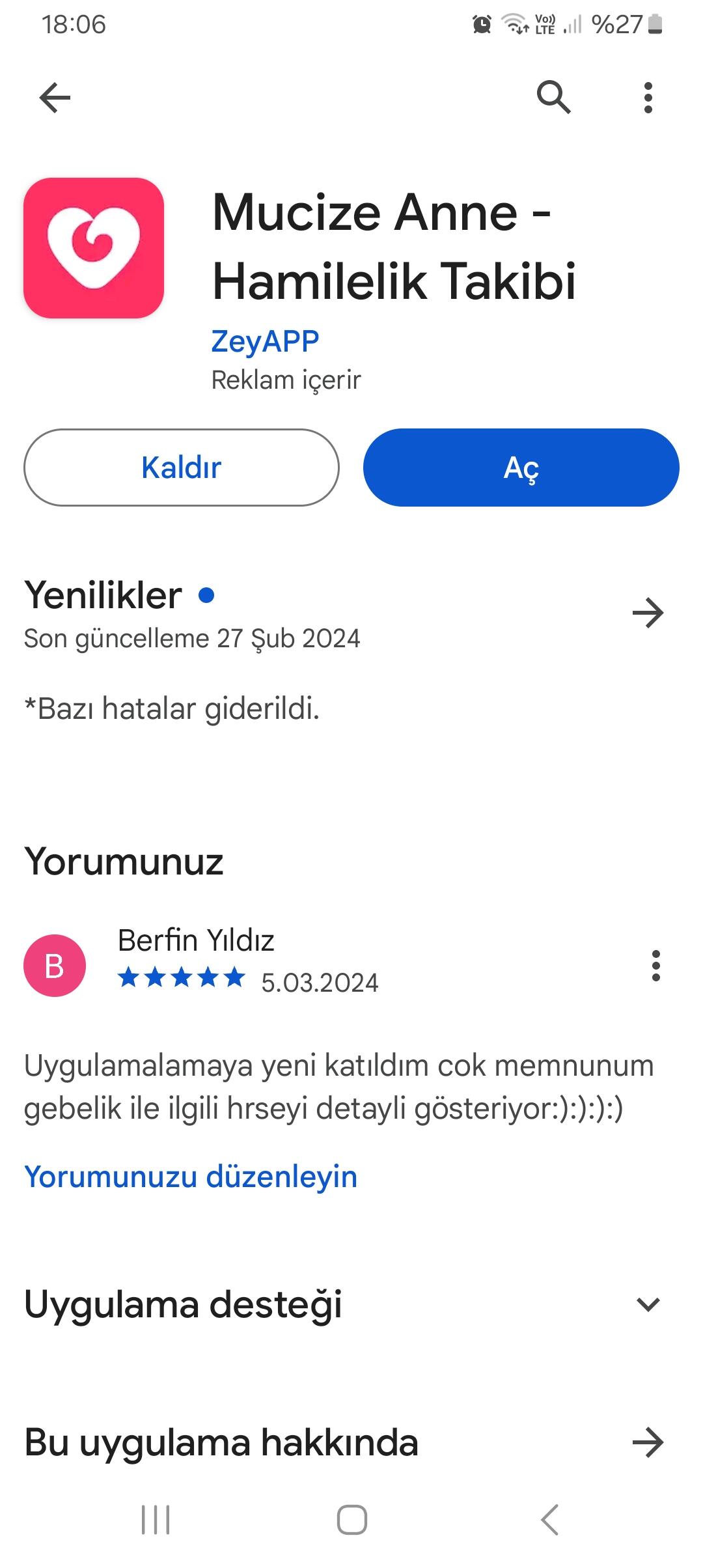The width and height of the screenshot is (703, 1568).
Task: Open recent apps from the navigation bar
Action: [x=156, y=1520]
